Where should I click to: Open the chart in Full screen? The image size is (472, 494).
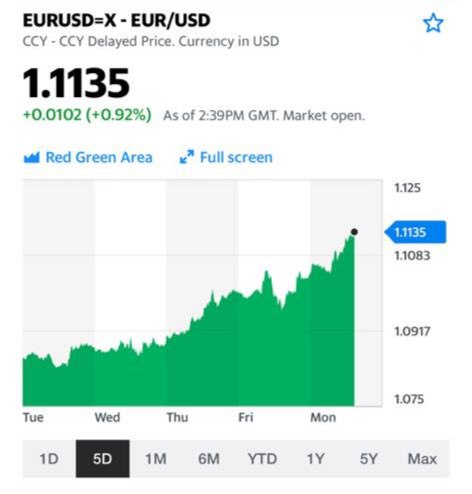coord(226,157)
